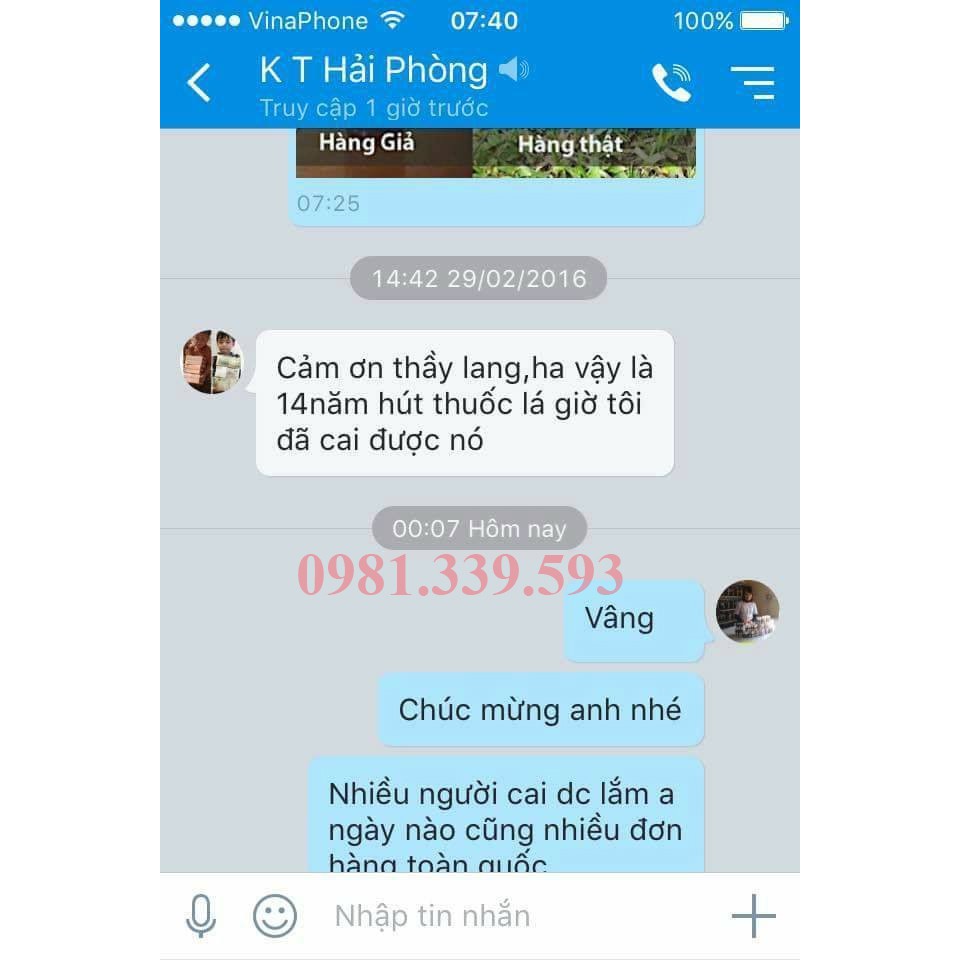The image size is (960, 960).
Task: Open the Hàng Giả / Hàng thật image
Action: pyautogui.click(x=495, y=153)
